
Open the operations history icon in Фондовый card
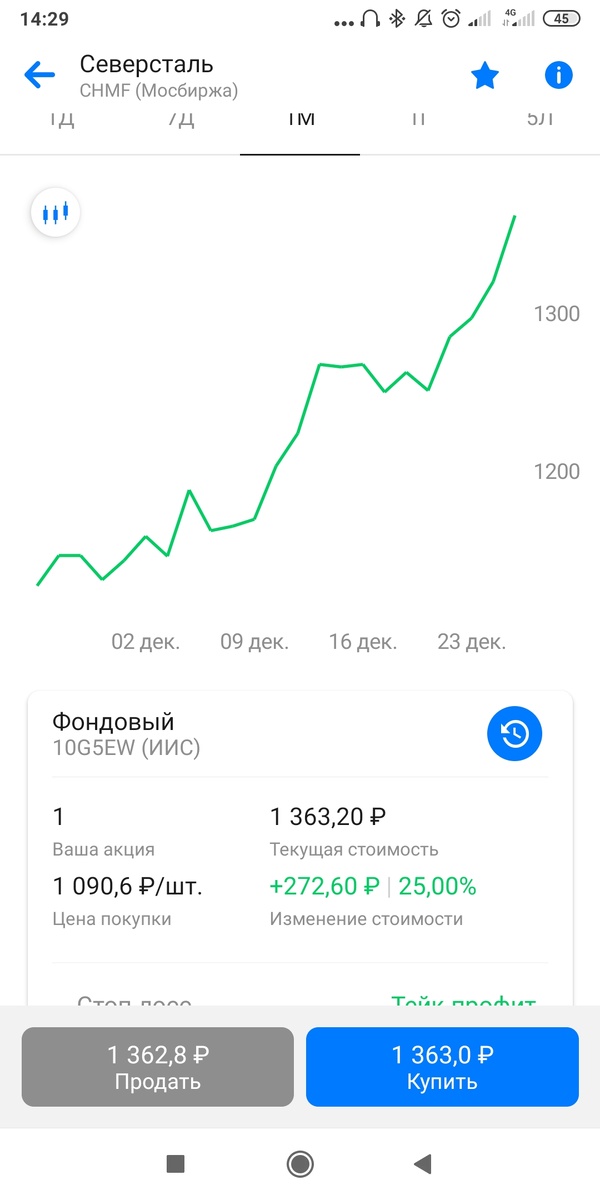tap(514, 735)
